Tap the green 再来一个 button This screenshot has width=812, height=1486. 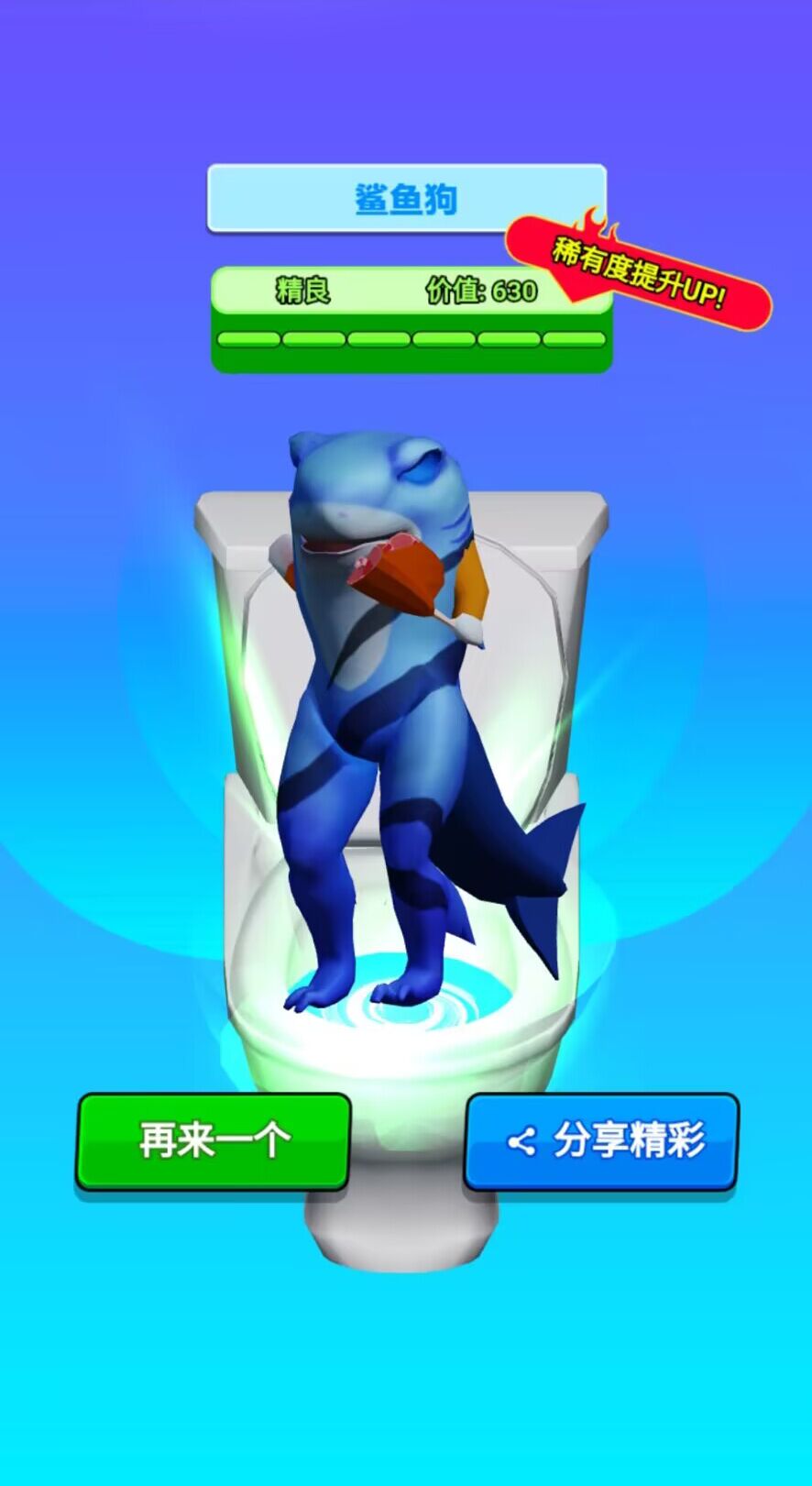(x=213, y=1141)
